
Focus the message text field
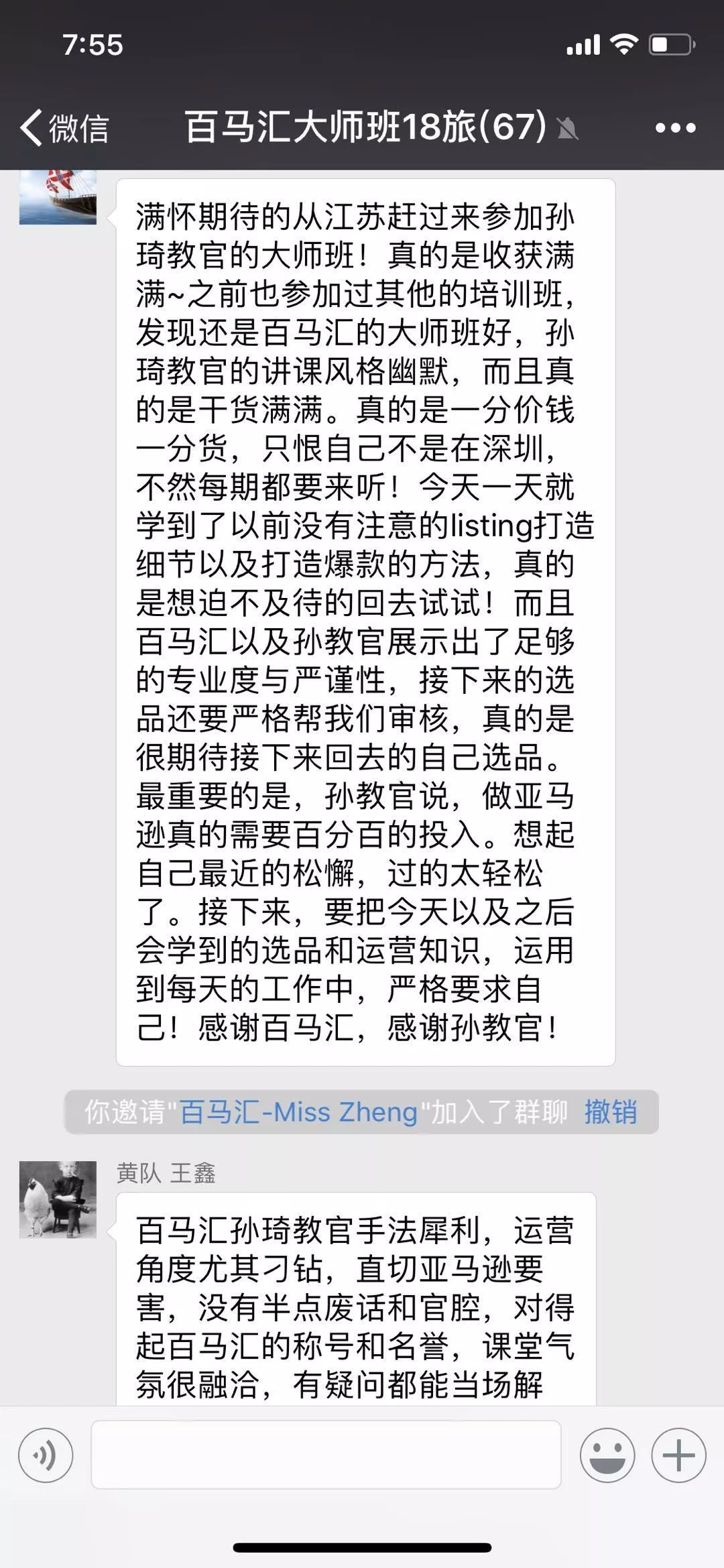pos(326,1455)
